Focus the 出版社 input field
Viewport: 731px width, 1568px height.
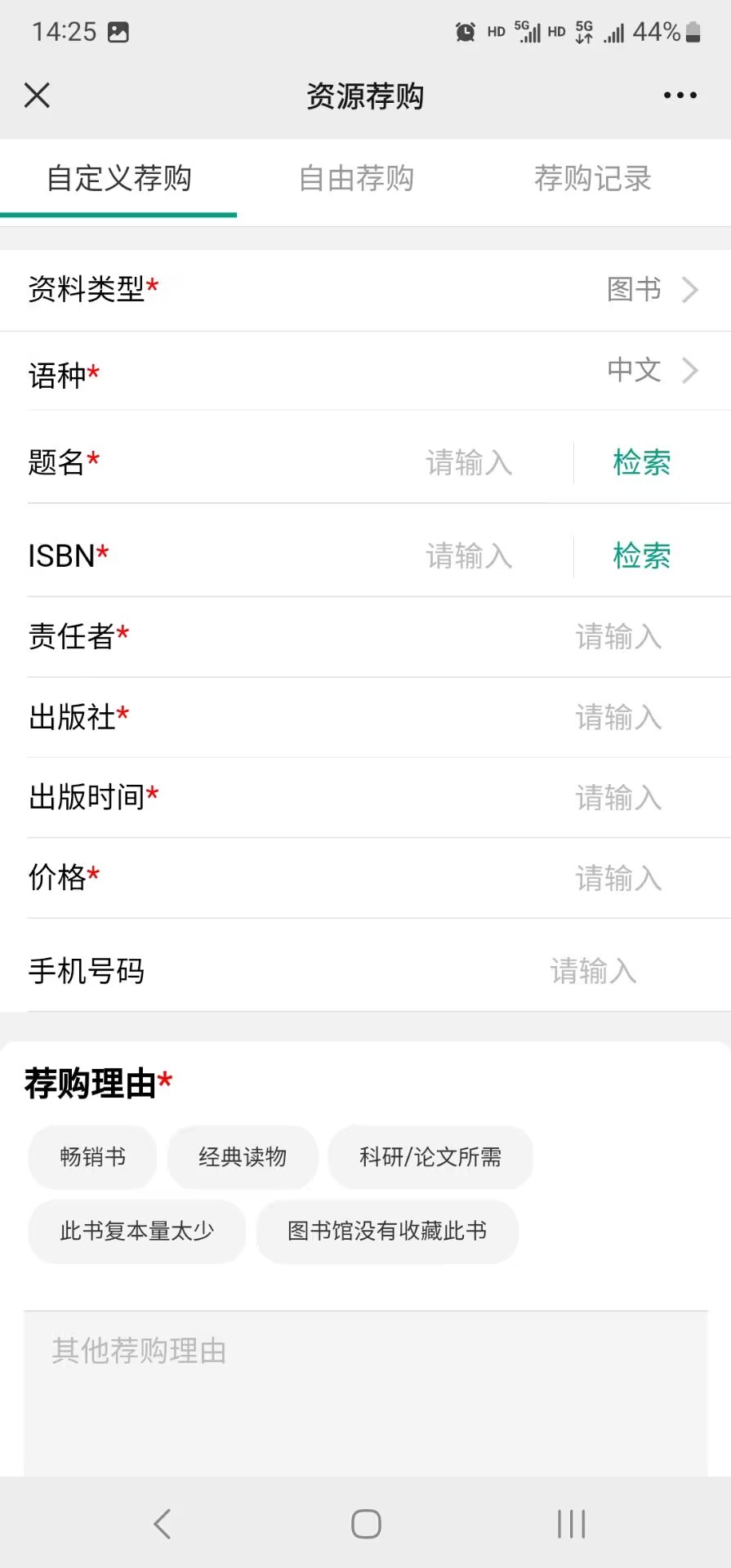pos(618,718)
